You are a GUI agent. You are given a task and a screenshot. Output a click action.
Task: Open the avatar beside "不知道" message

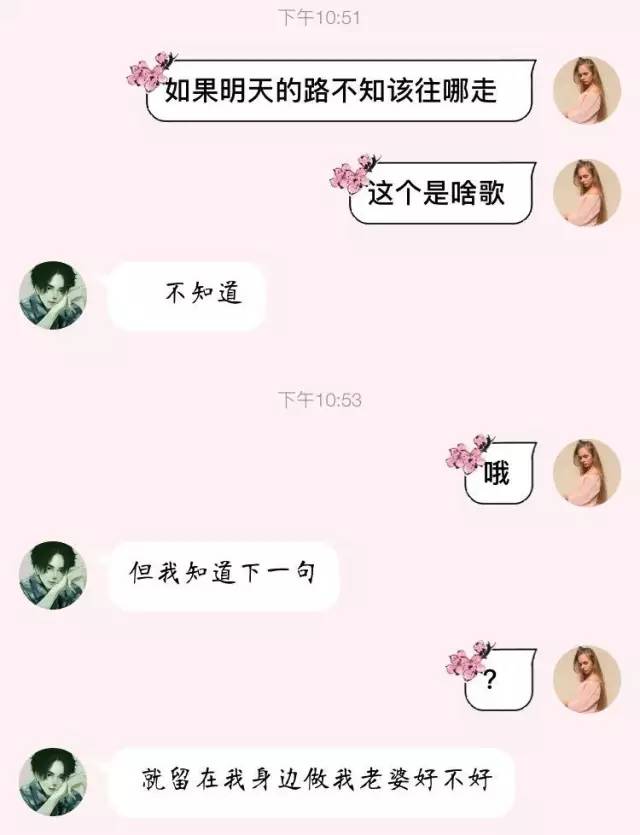53,295
